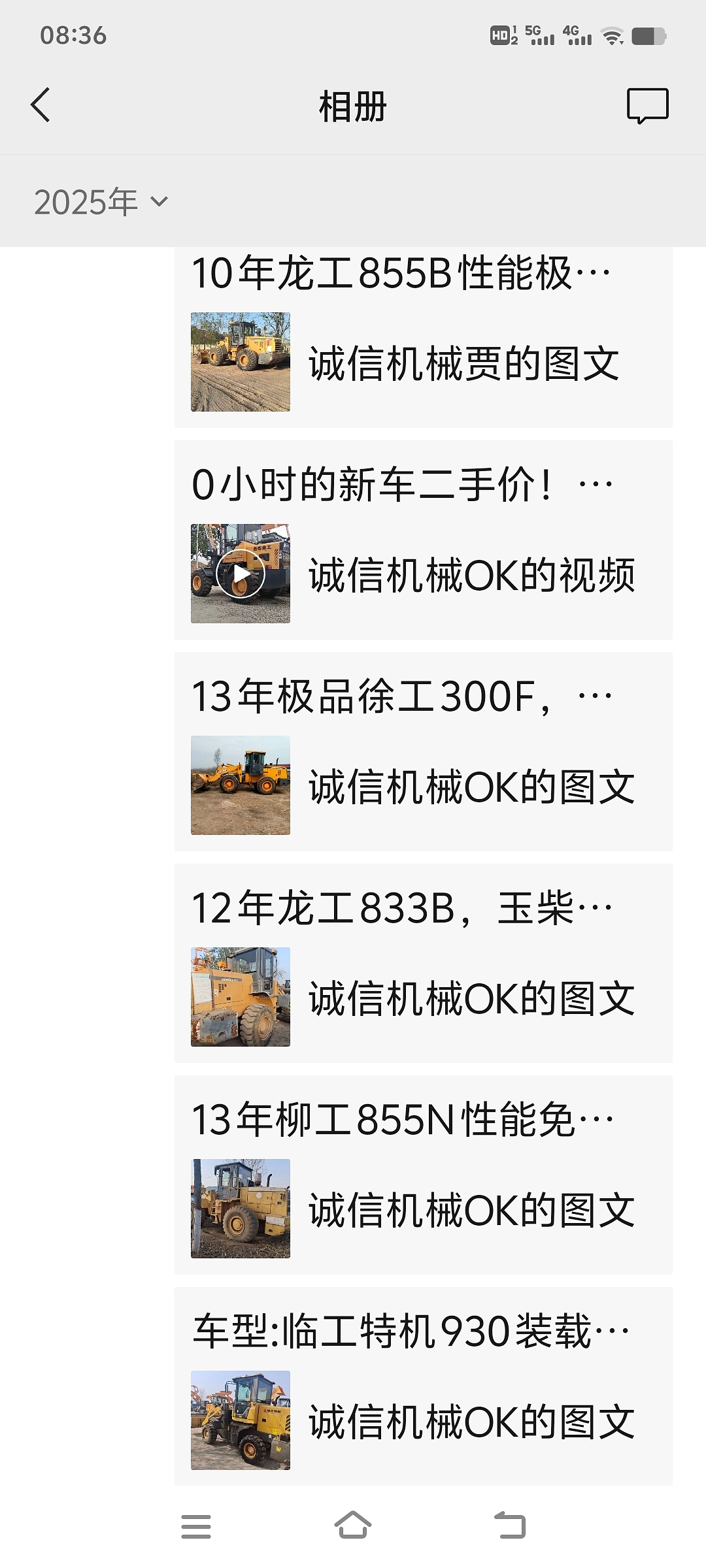Open the message icon in the header
Image resolution: width=706 pixels, height=1568 pixels.
click(647, 105)
